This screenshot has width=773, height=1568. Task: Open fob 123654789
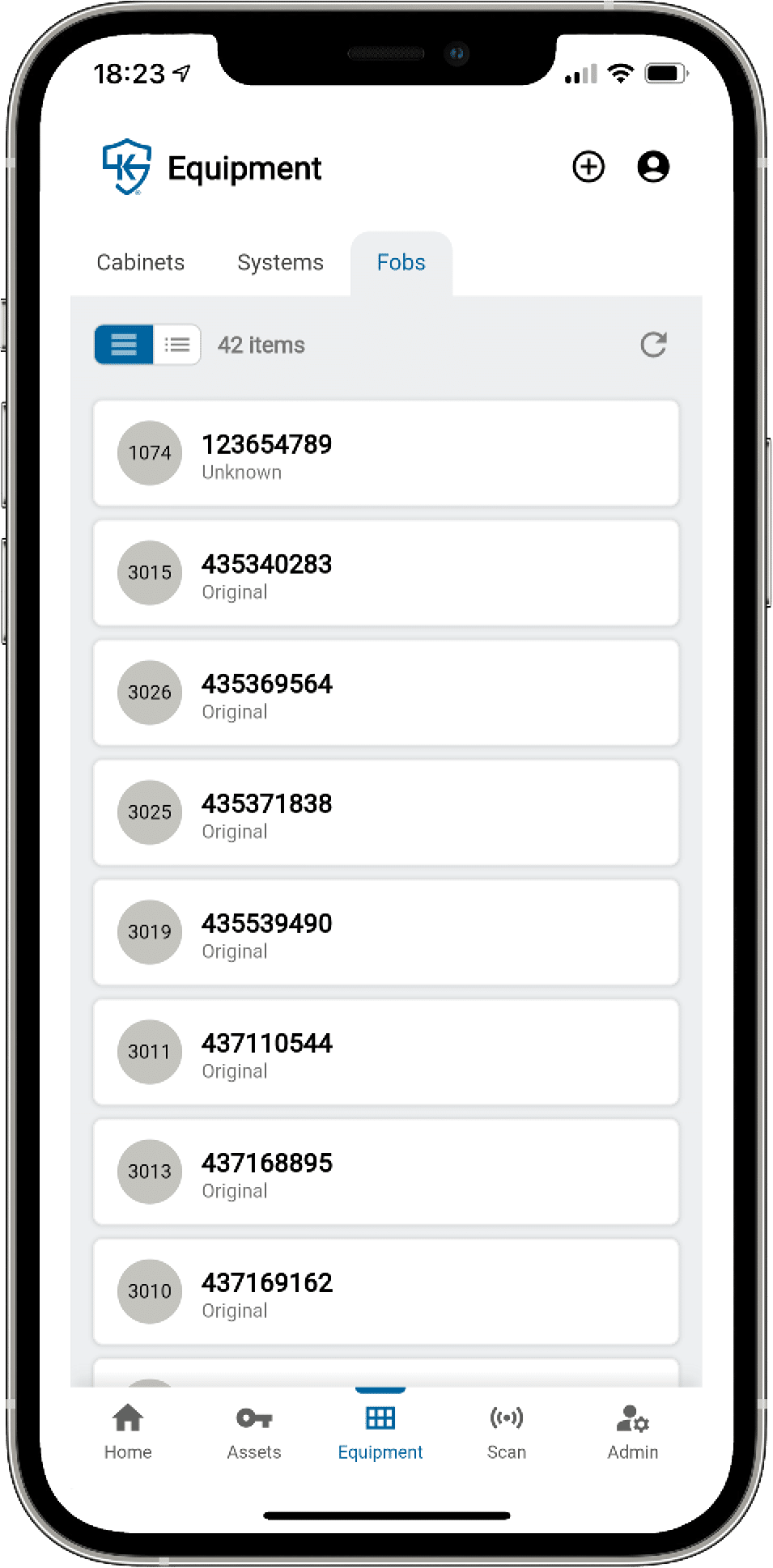click(x=385, y=453)
